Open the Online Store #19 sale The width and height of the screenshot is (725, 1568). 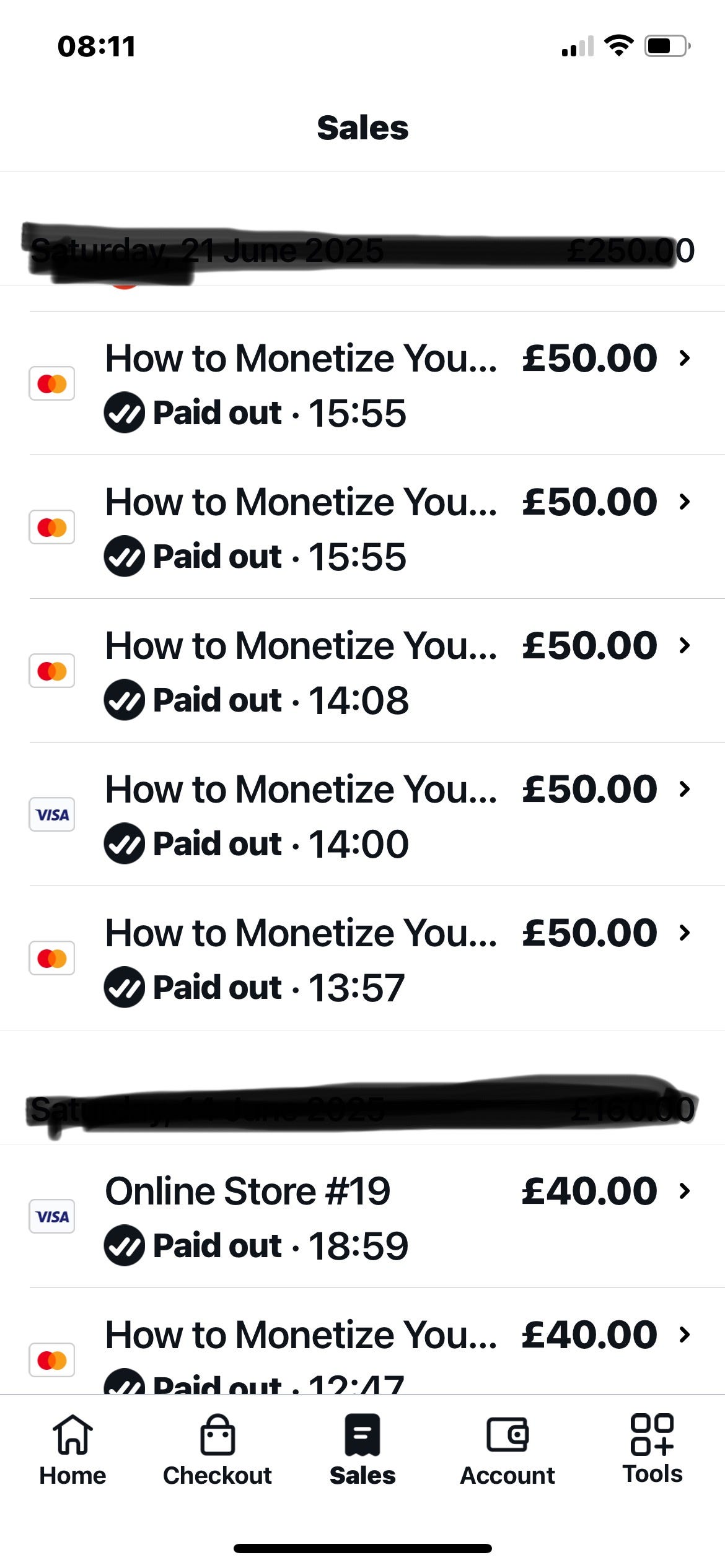362,1216
